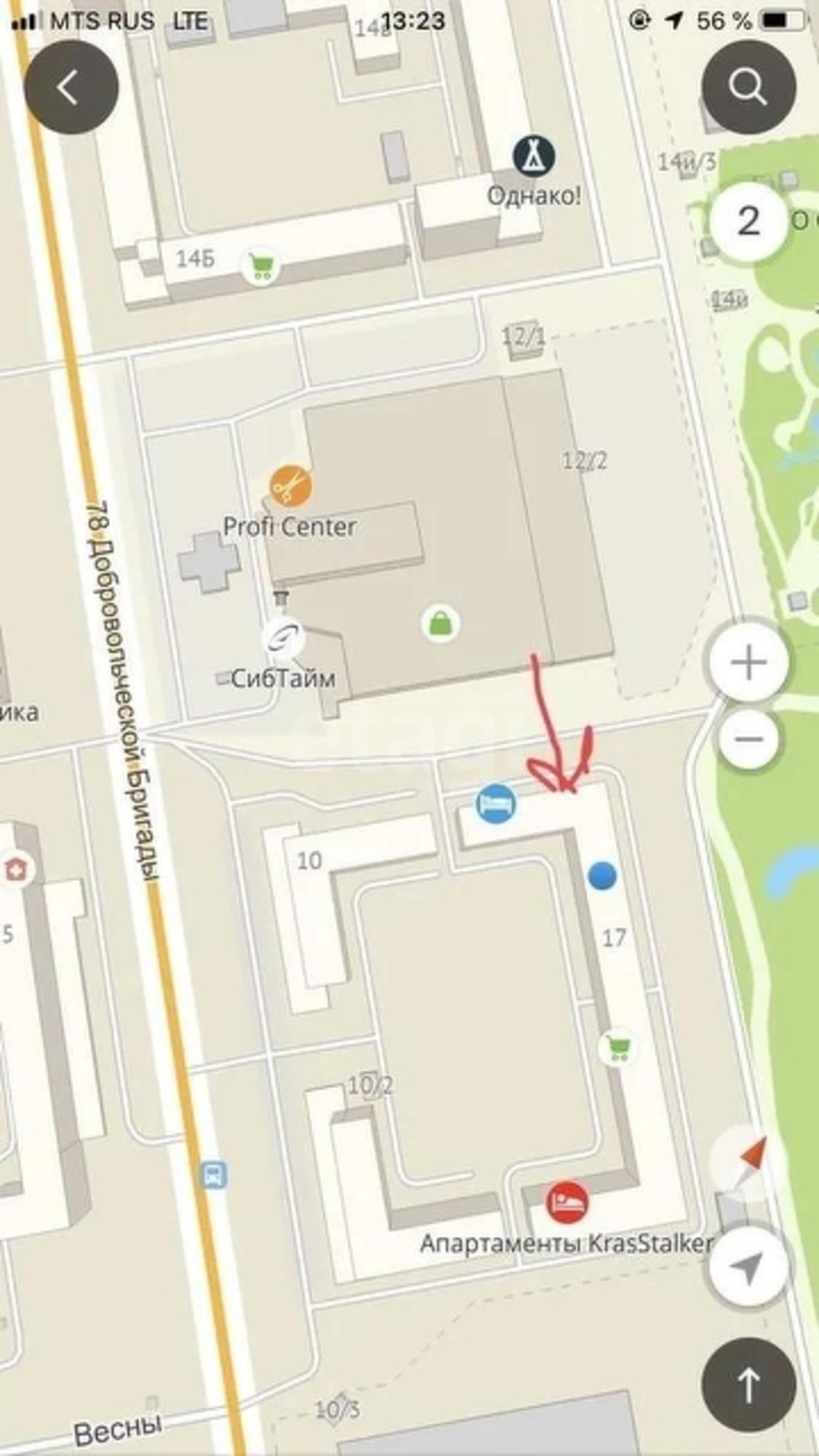Open map search

[748, 87]
